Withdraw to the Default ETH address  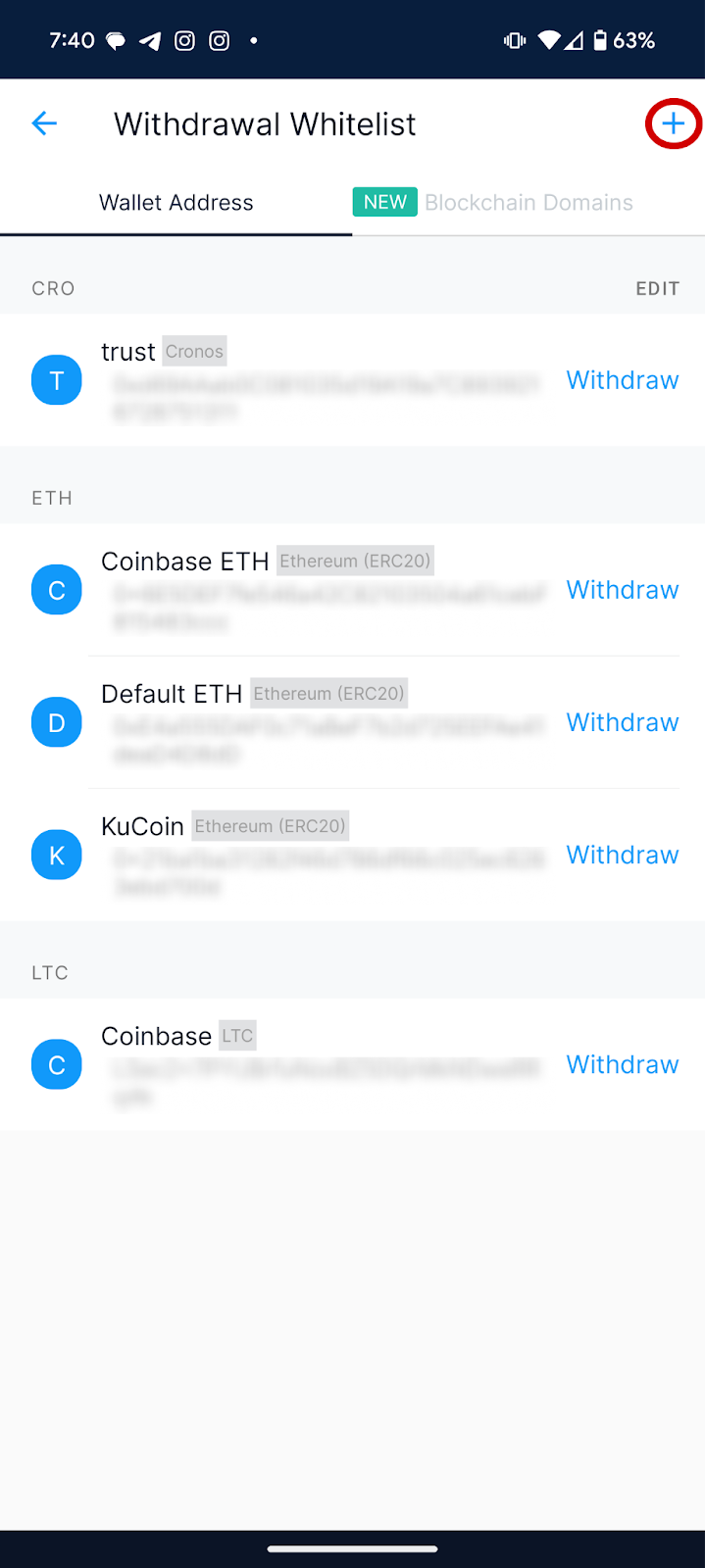[x=623, y=722]
